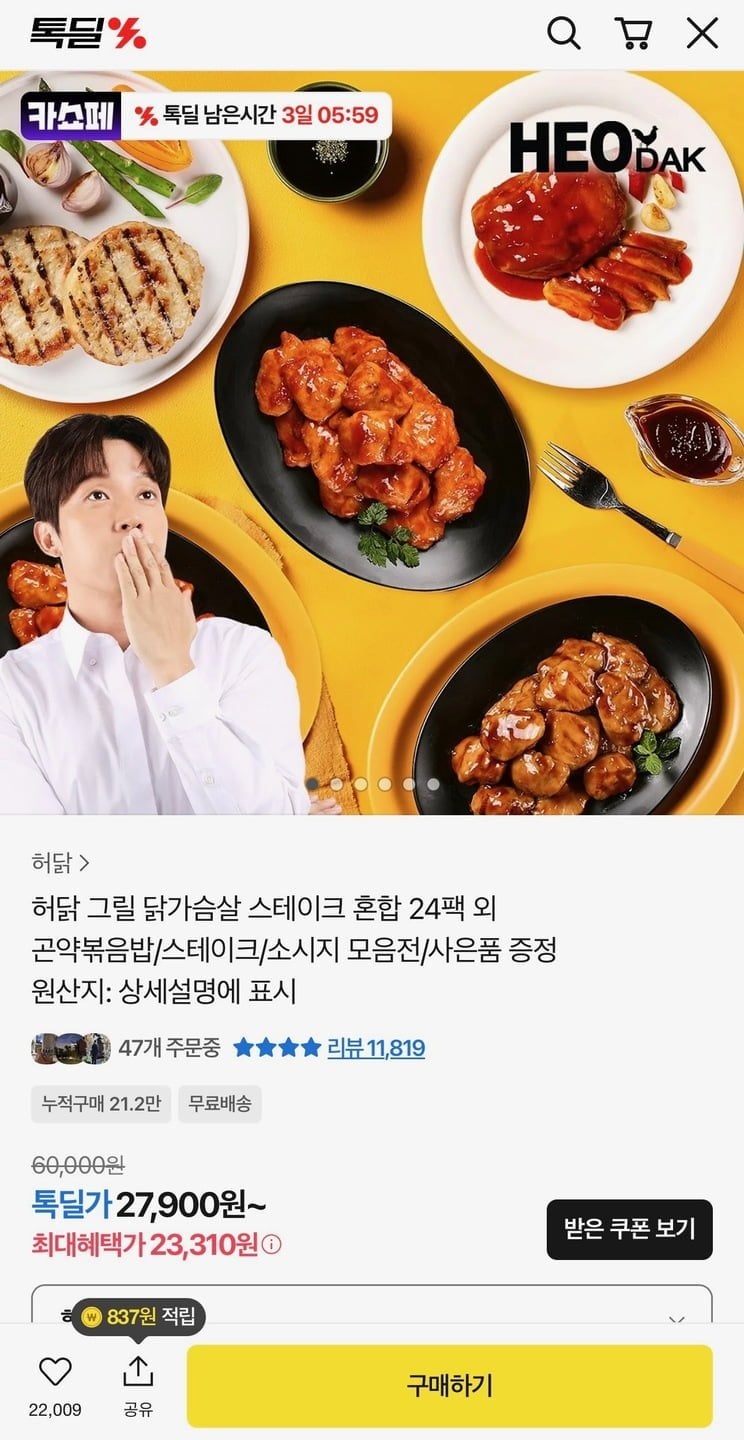This screenshot has width=744, height=1440.
Task: Close the product page with X
Action: coord(702,34)
